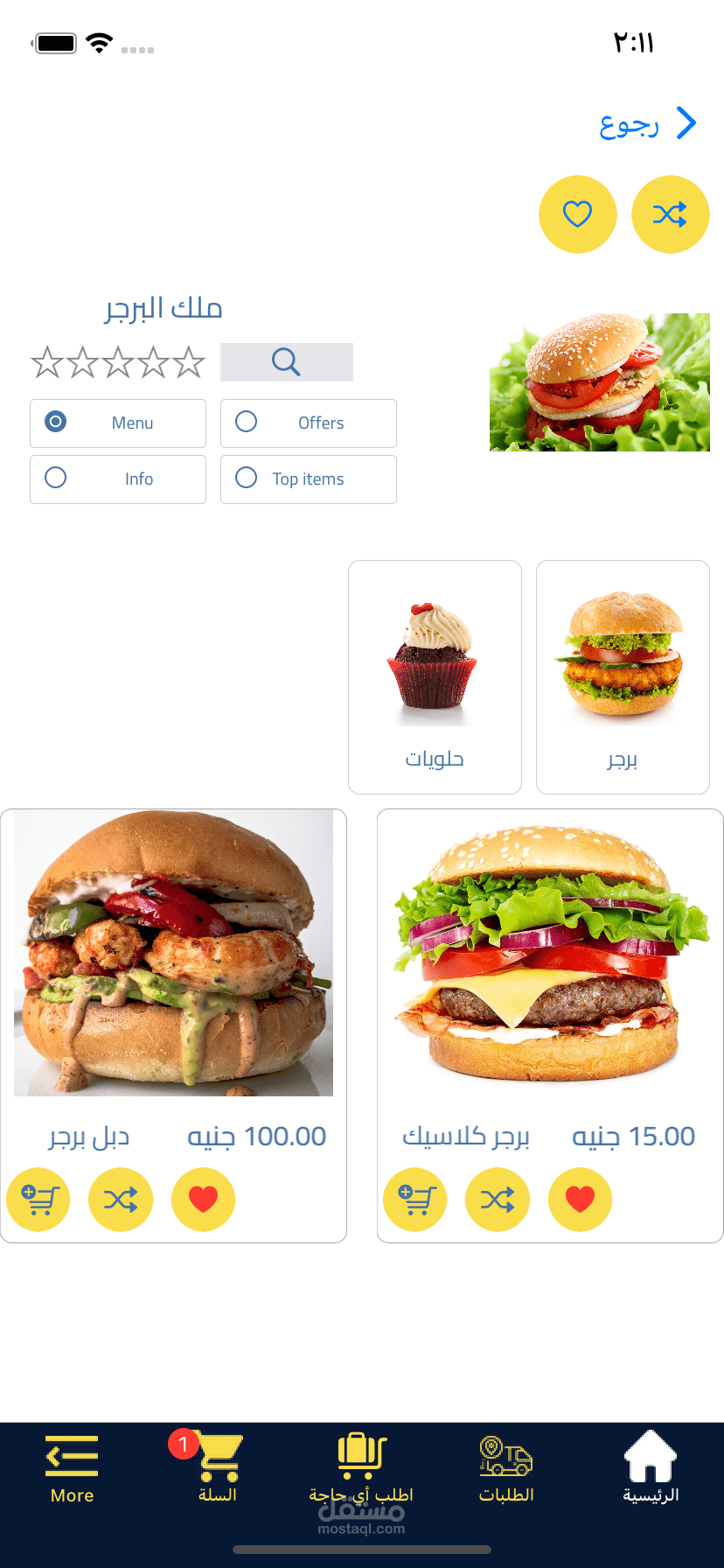724x1568 pixels.
Task: Add the restaurant to favorites with the heart
Action: (x=578, y=214)
